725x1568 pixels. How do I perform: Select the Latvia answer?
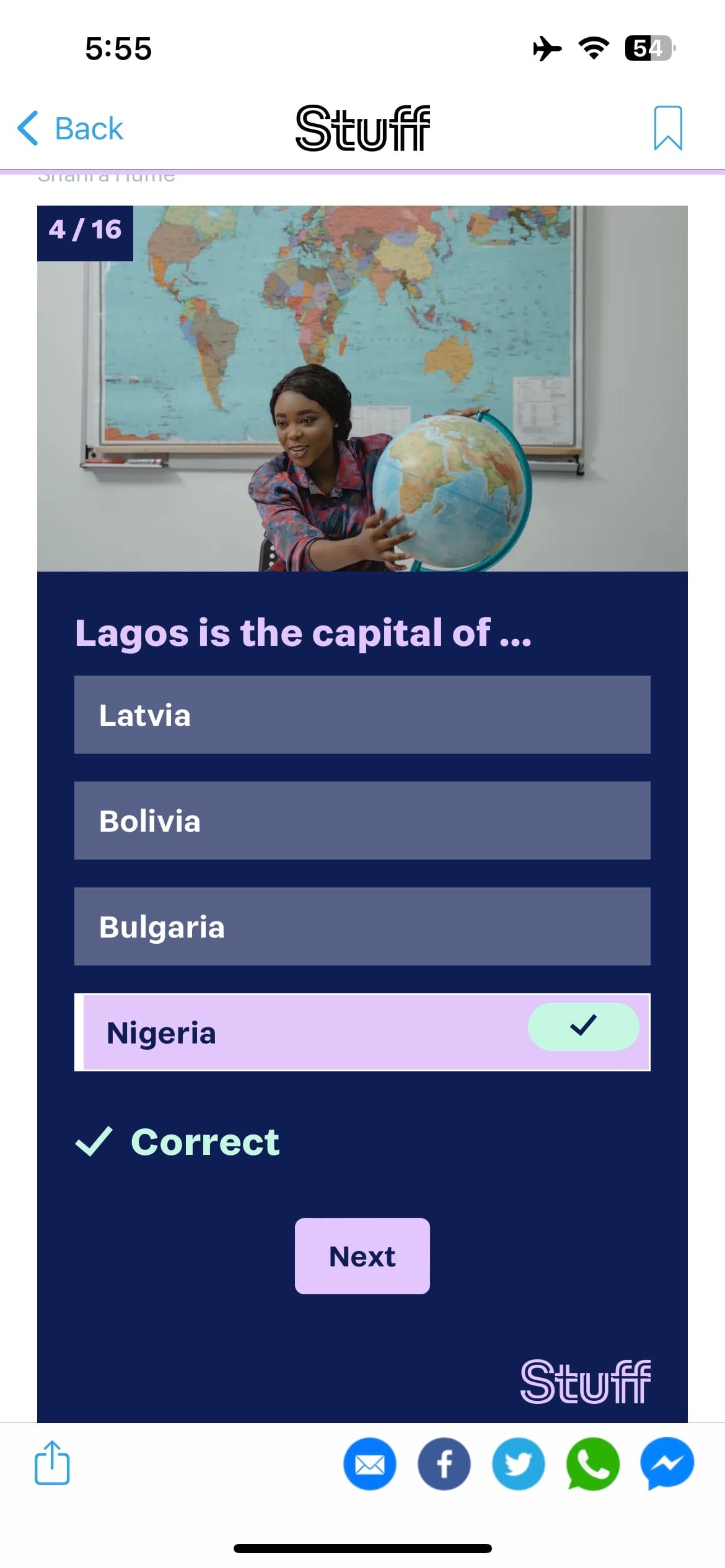pos(362,715)
